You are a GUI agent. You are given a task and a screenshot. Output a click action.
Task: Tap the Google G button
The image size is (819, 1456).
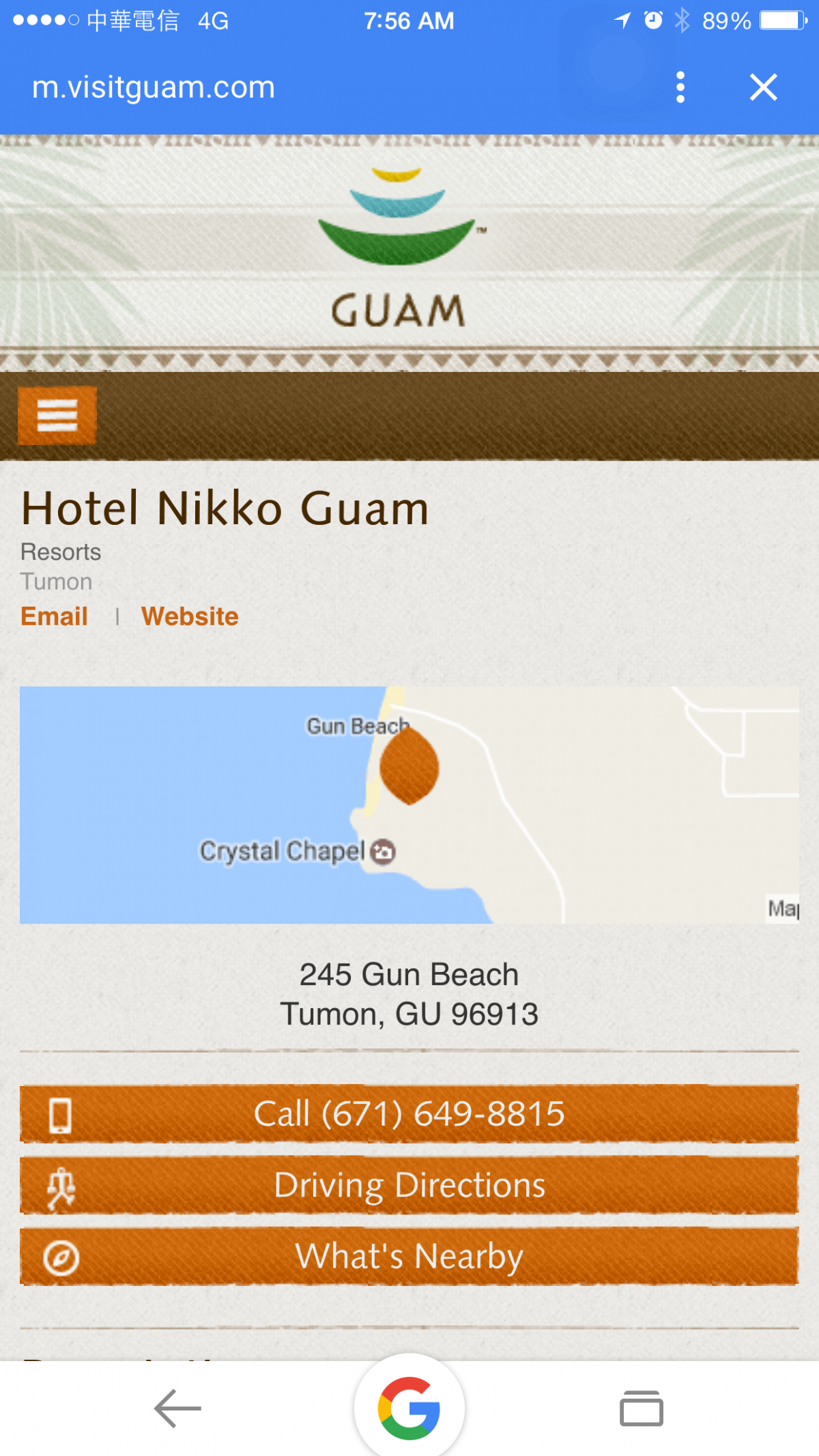tap(409, 1408)
